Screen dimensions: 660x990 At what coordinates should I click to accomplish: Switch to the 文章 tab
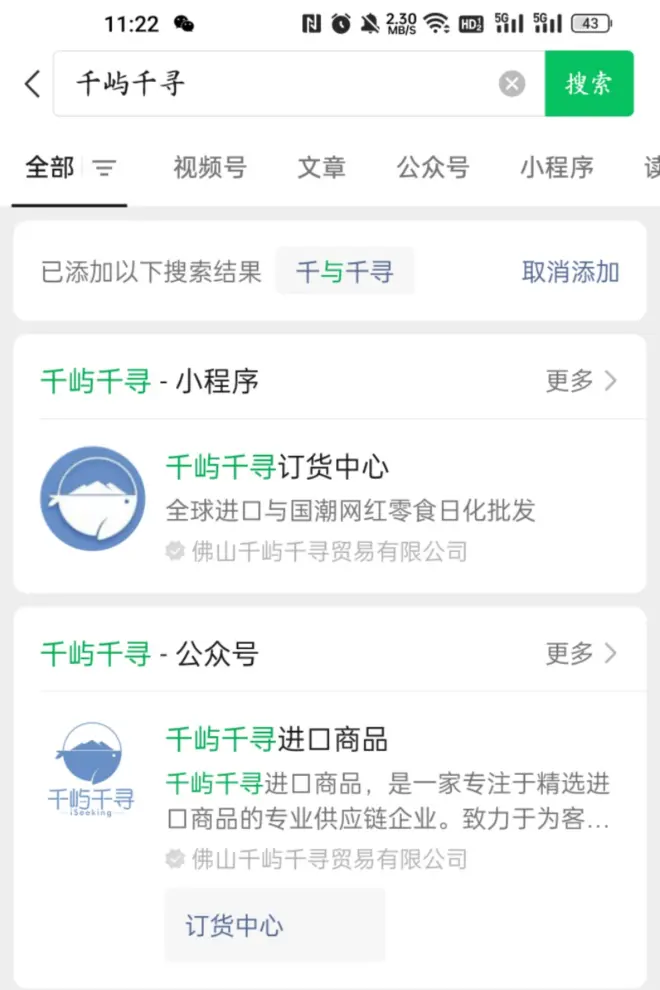click(321, 168)
